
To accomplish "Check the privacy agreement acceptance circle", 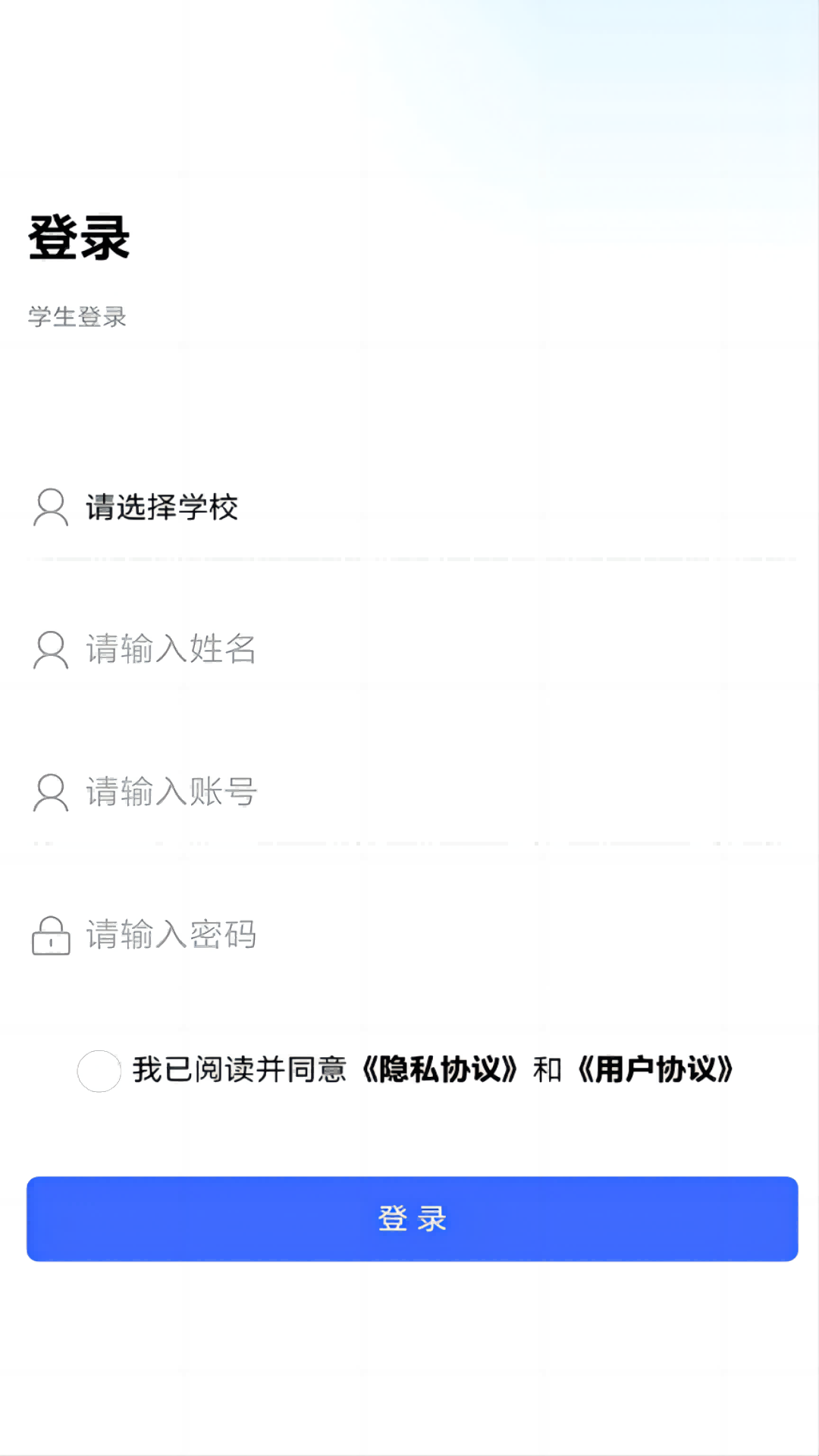I will [99, 1071].
